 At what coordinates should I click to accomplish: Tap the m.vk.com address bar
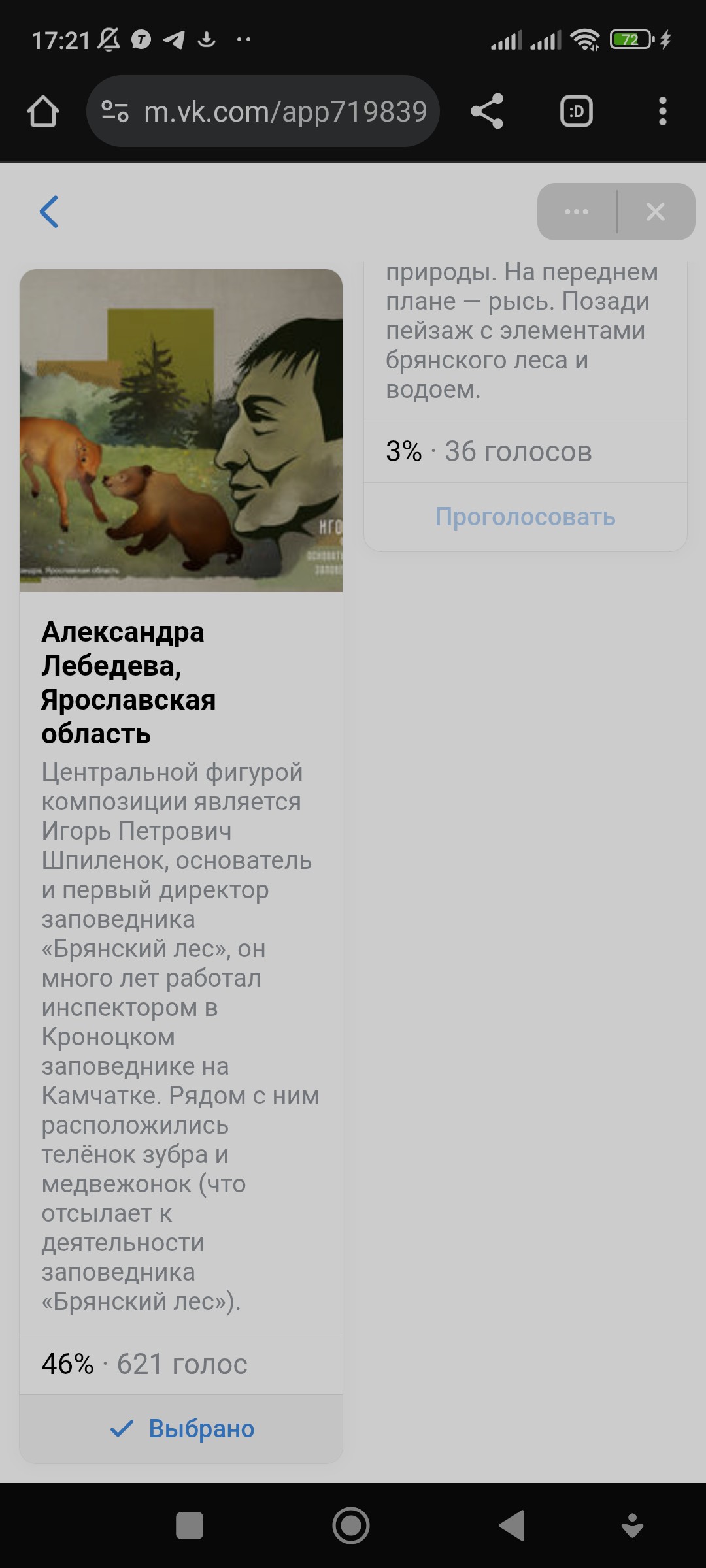point(263,111)
